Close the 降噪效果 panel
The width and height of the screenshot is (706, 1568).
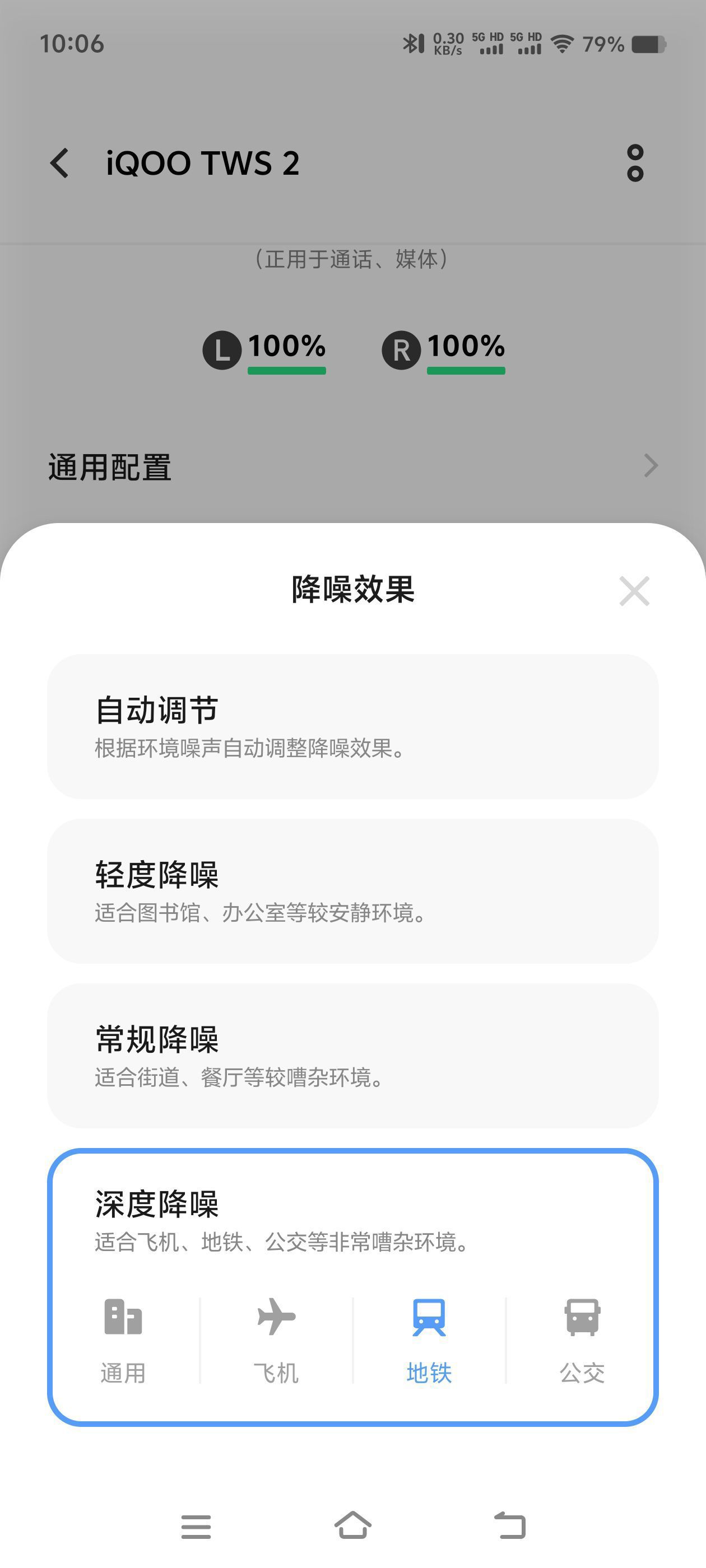tap(634, 590)
